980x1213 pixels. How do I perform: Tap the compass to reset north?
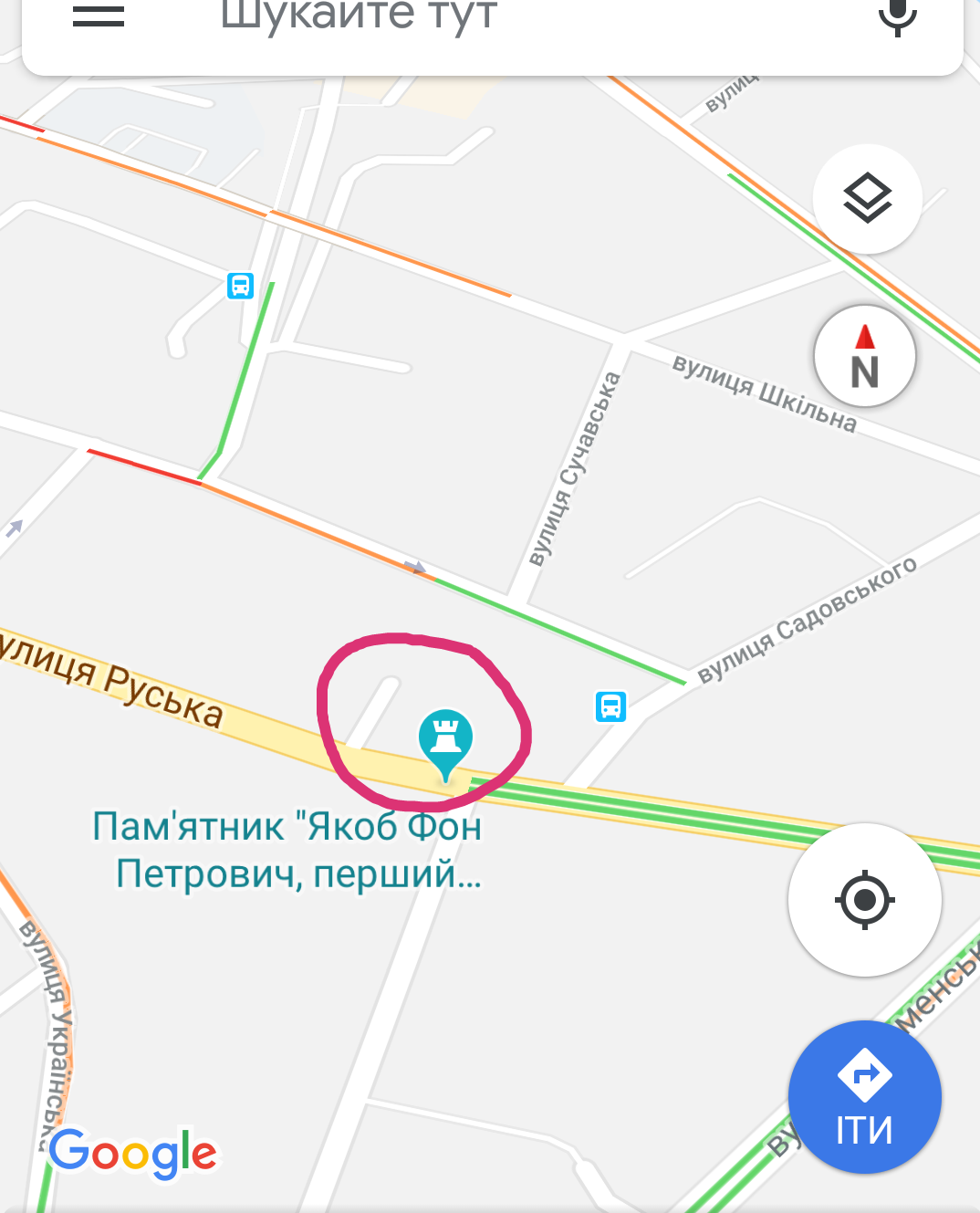click(x=864, y=357)
